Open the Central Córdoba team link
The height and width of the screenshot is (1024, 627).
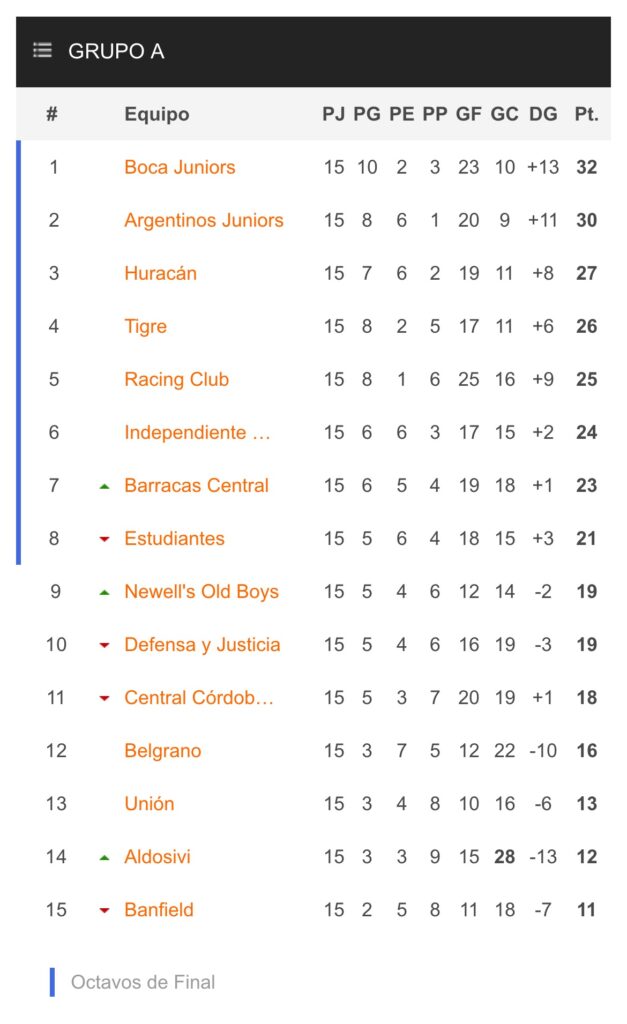tap(199, 697)
